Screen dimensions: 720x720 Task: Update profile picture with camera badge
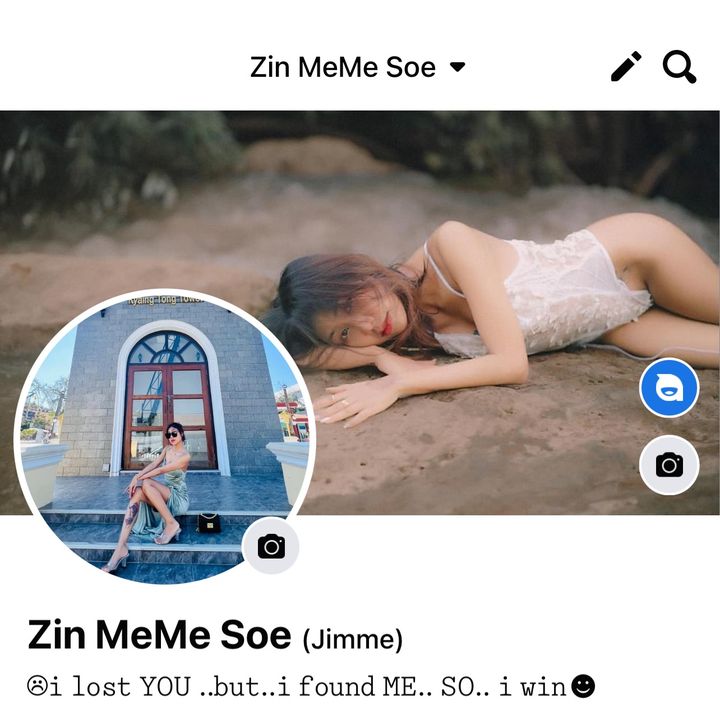[x=271, y=546]
